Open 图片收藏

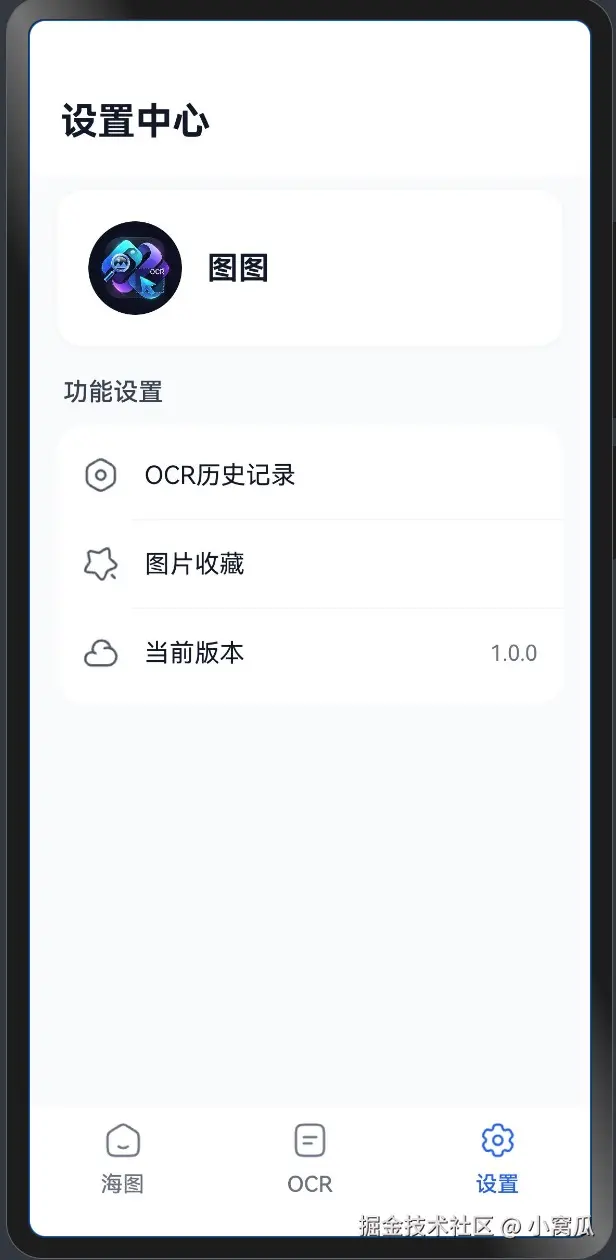click(x=310, y=564)
